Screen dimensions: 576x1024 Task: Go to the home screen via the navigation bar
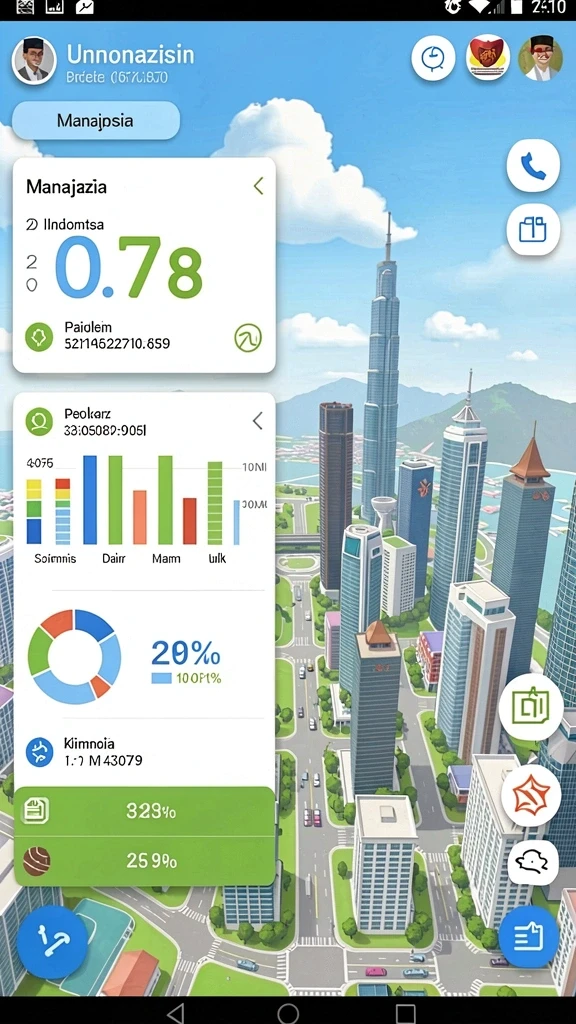288,1012
